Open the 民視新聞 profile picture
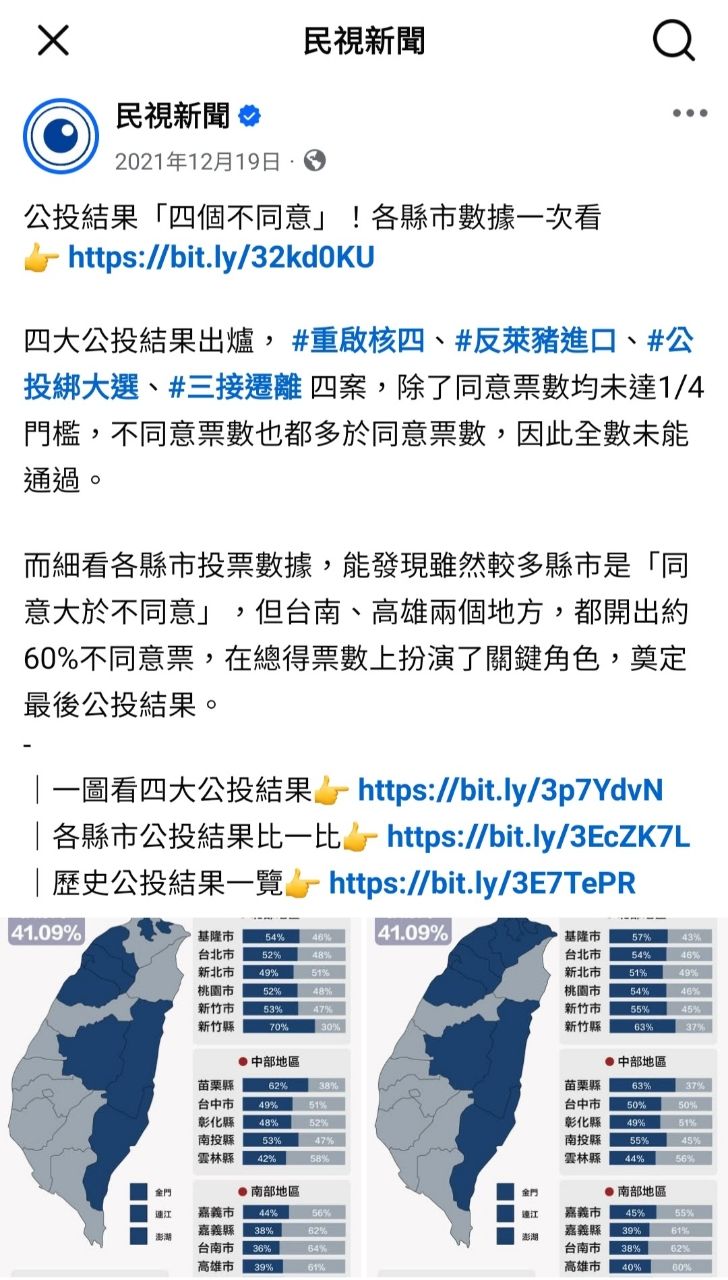The width and height of the screenshot is (728, 1280). click(60, 134)
